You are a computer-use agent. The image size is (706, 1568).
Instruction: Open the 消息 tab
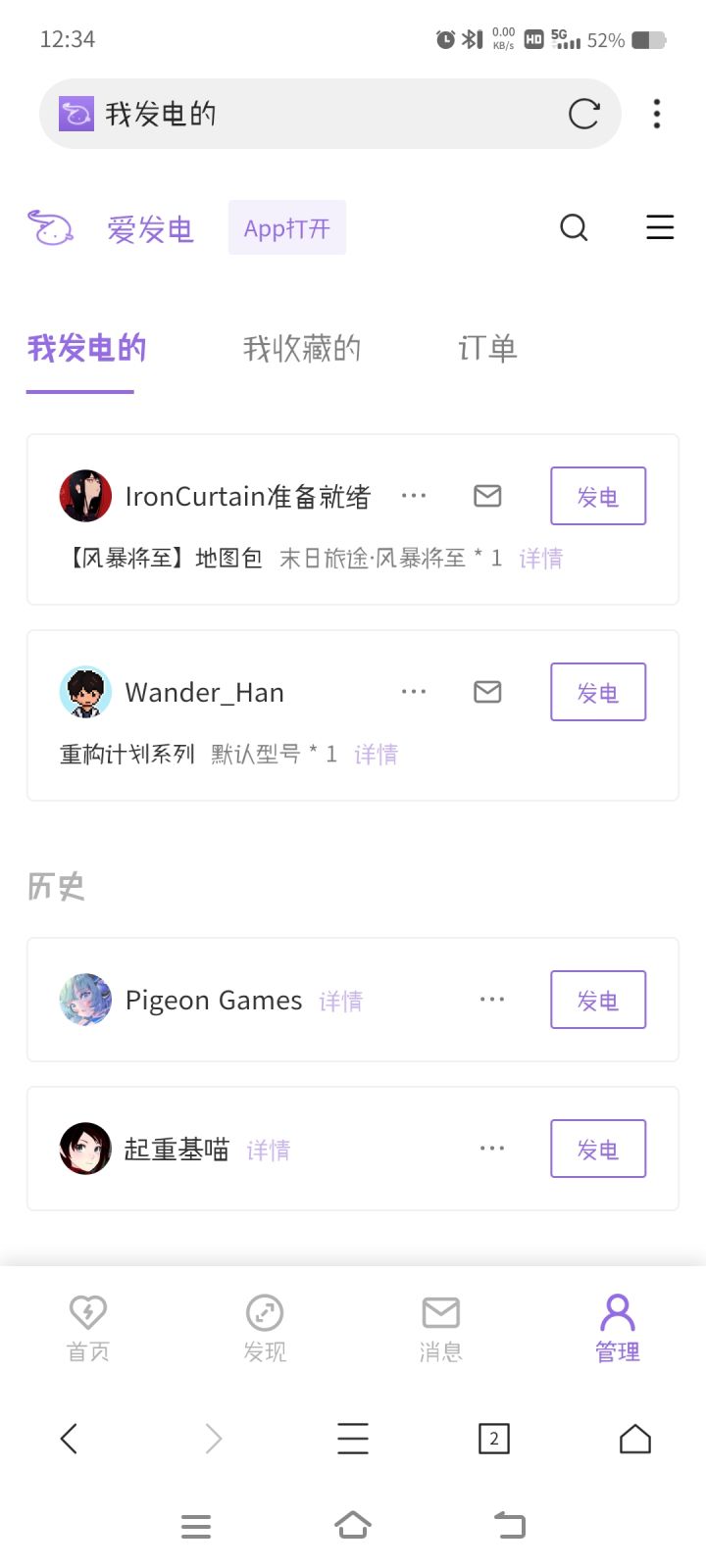click(441, 1329)
